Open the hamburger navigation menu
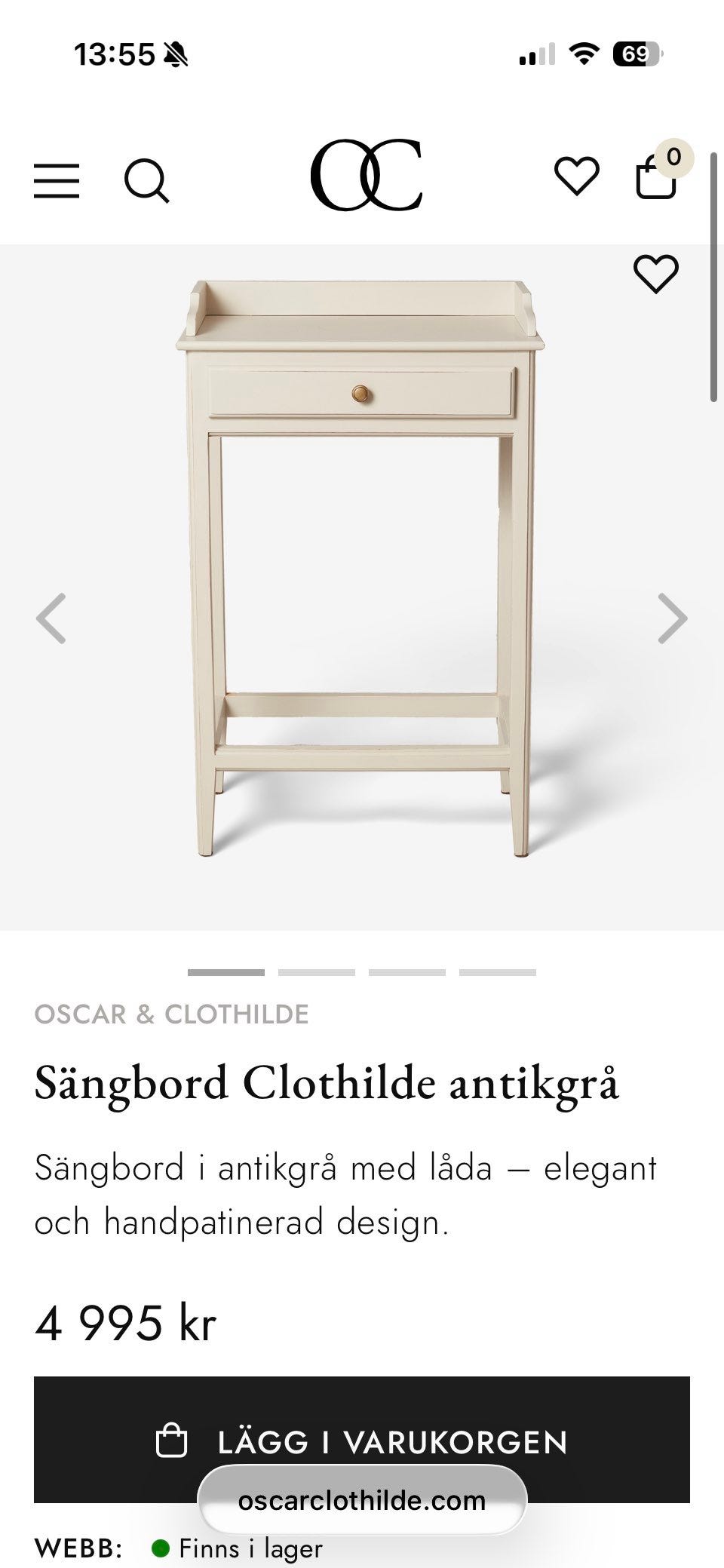Viewport: 724px width, 1568px height. [56, 181]
